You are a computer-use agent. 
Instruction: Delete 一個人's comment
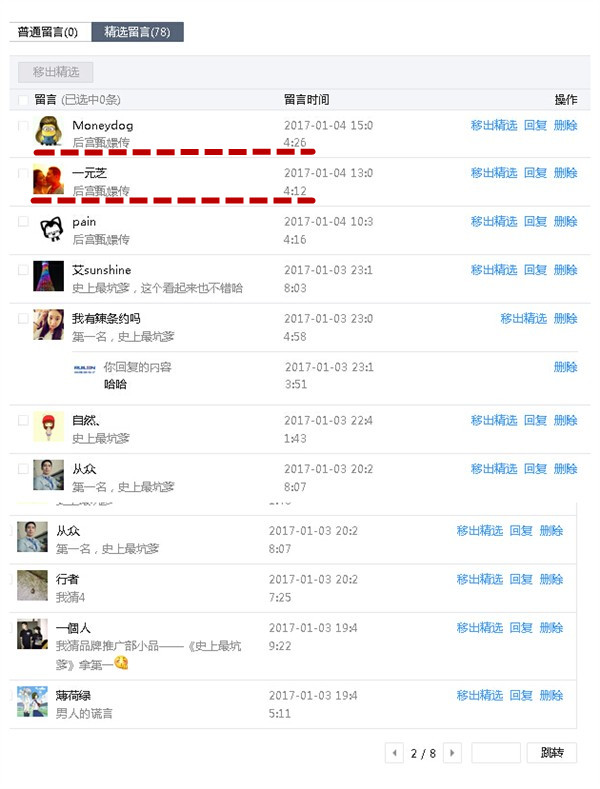(551, 627)
